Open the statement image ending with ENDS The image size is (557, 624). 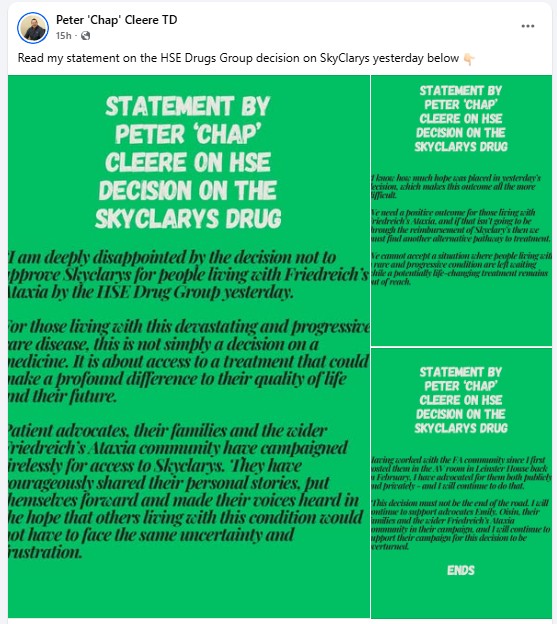462,484
